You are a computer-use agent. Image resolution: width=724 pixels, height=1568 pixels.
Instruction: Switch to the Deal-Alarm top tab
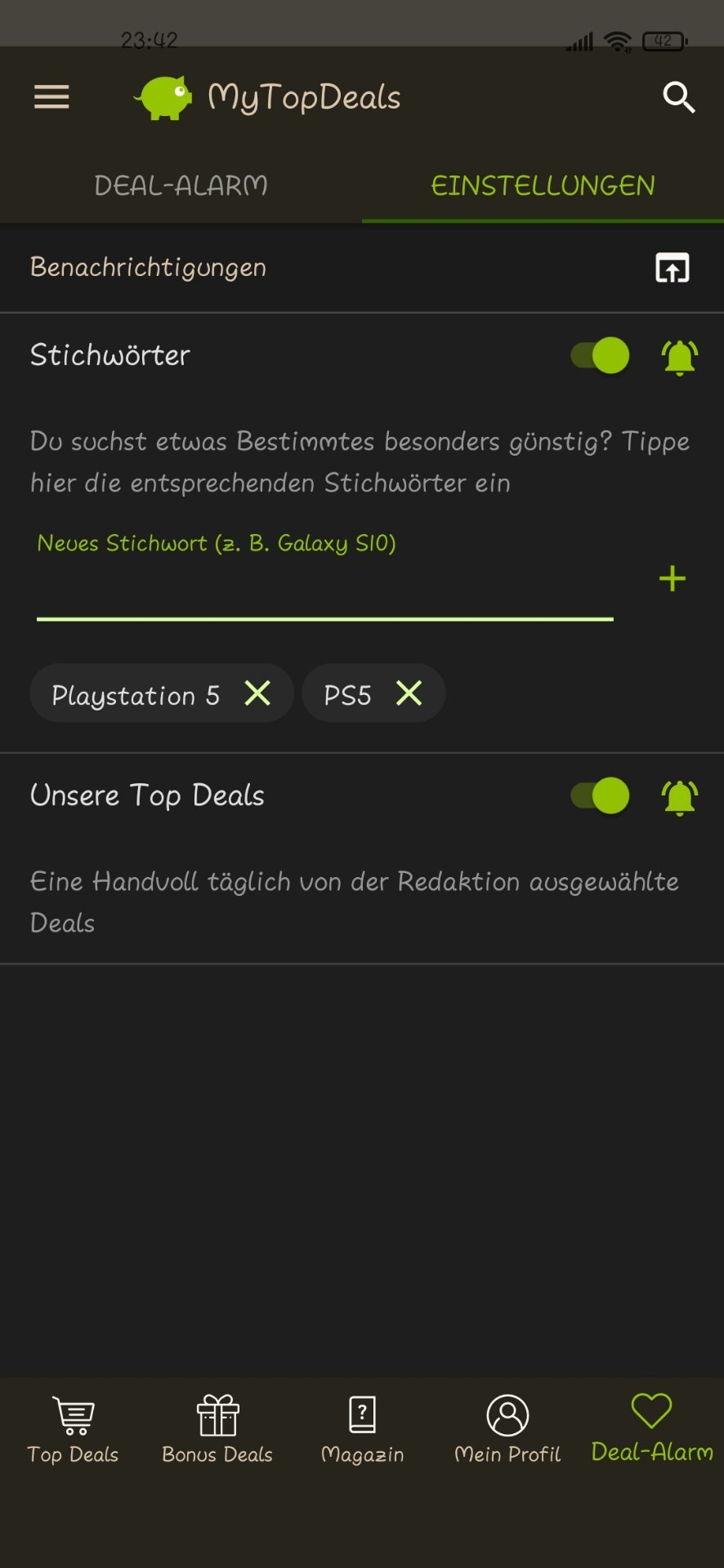[181, 185]
